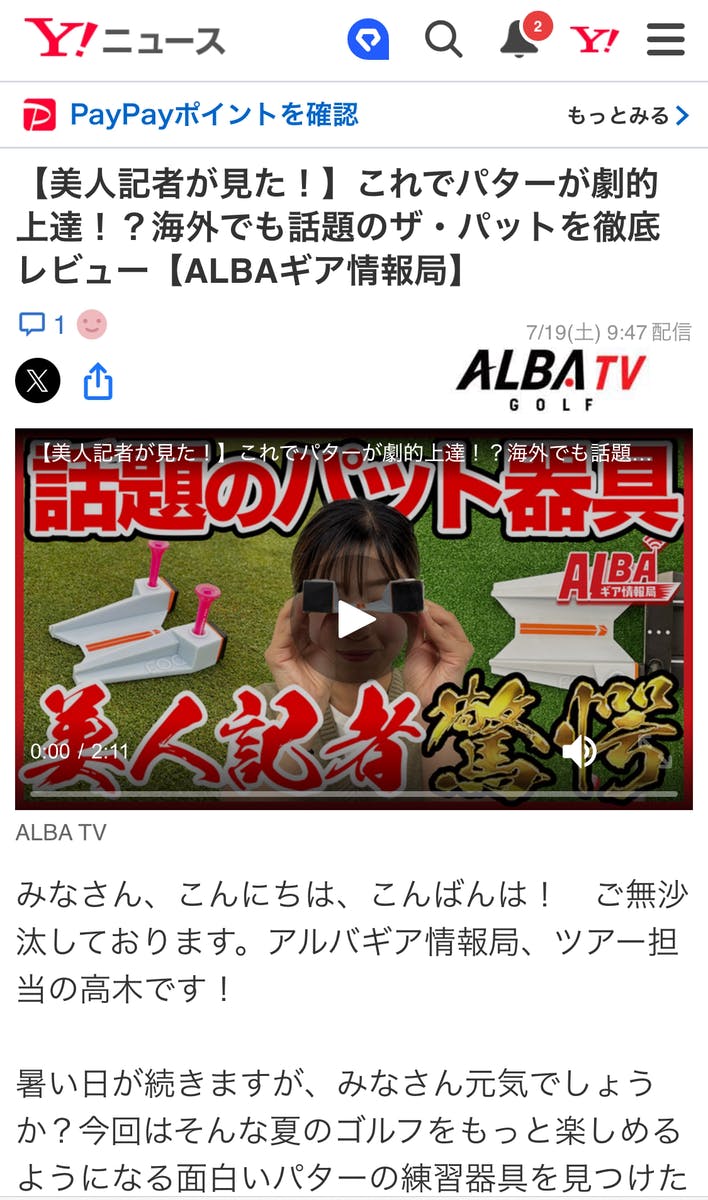Open the Yahoo! News home logo
708x1200 pixels.
coord(124,40)
